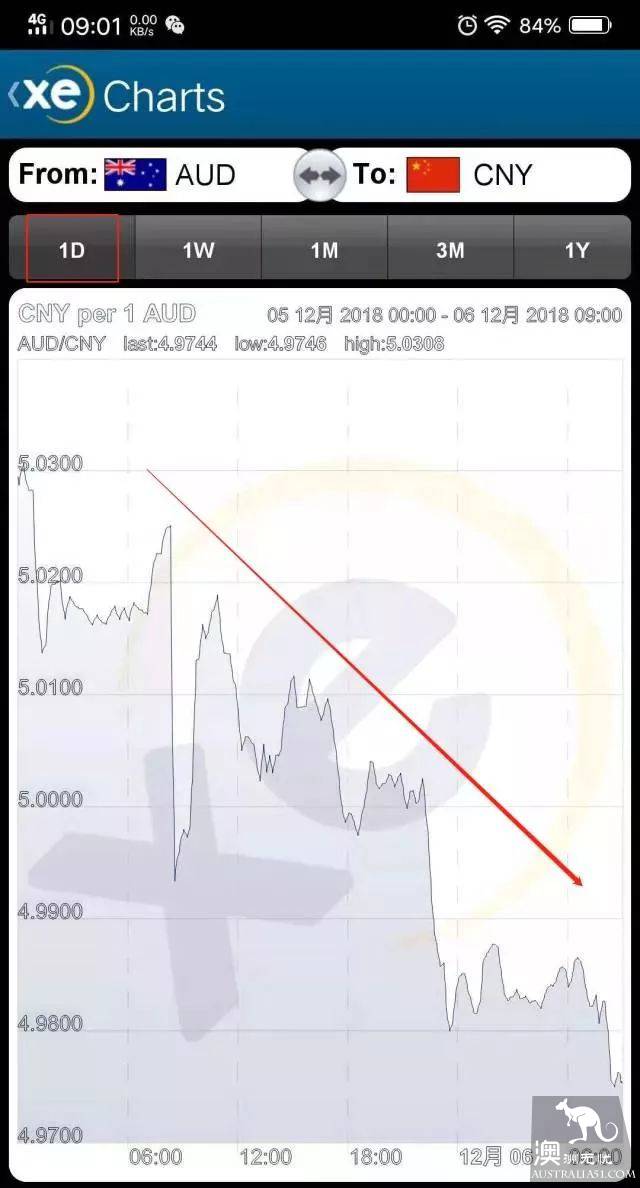Switch to the 1M chart range

[x=324, y=249]
